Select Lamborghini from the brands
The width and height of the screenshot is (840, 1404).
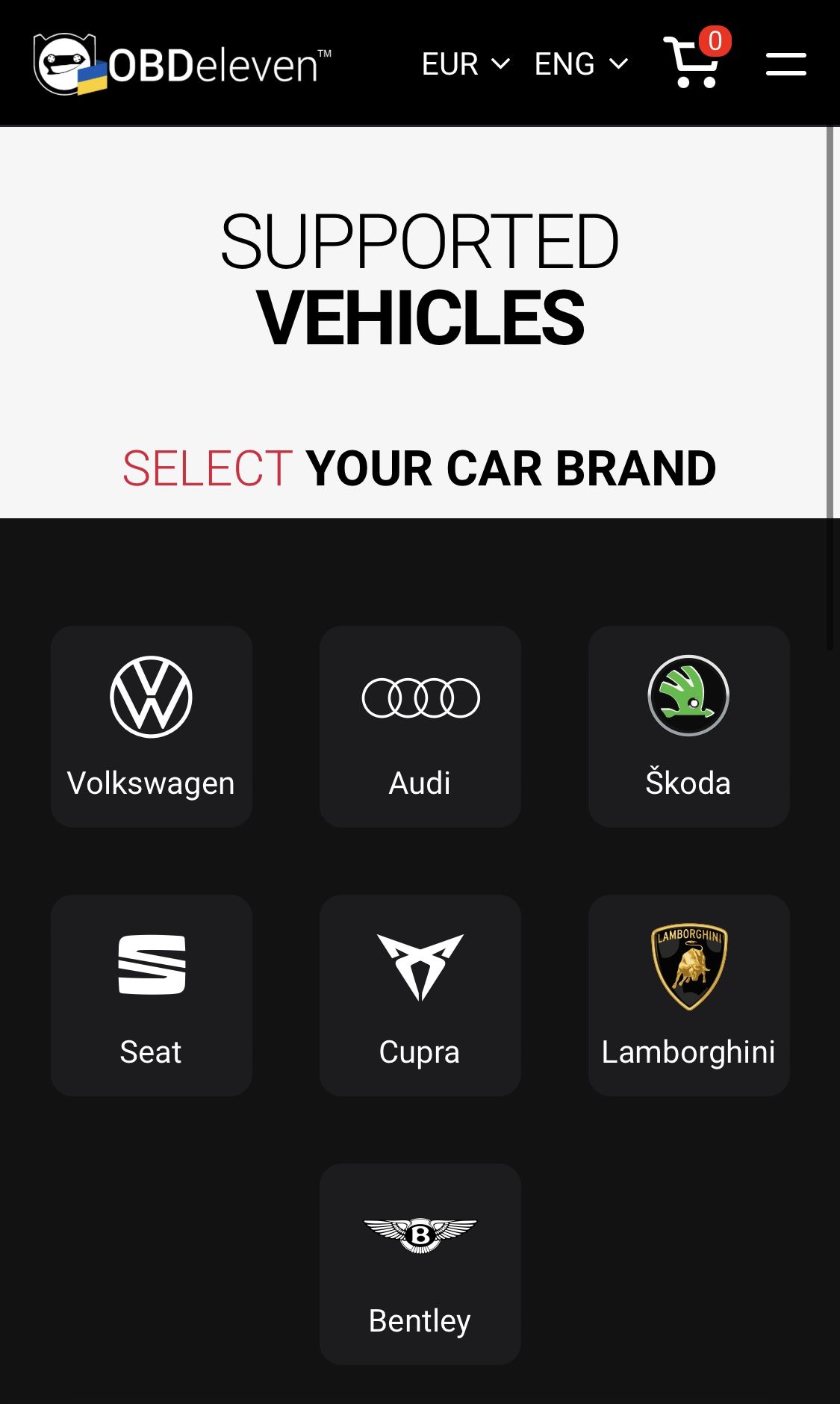click(688, 995)
